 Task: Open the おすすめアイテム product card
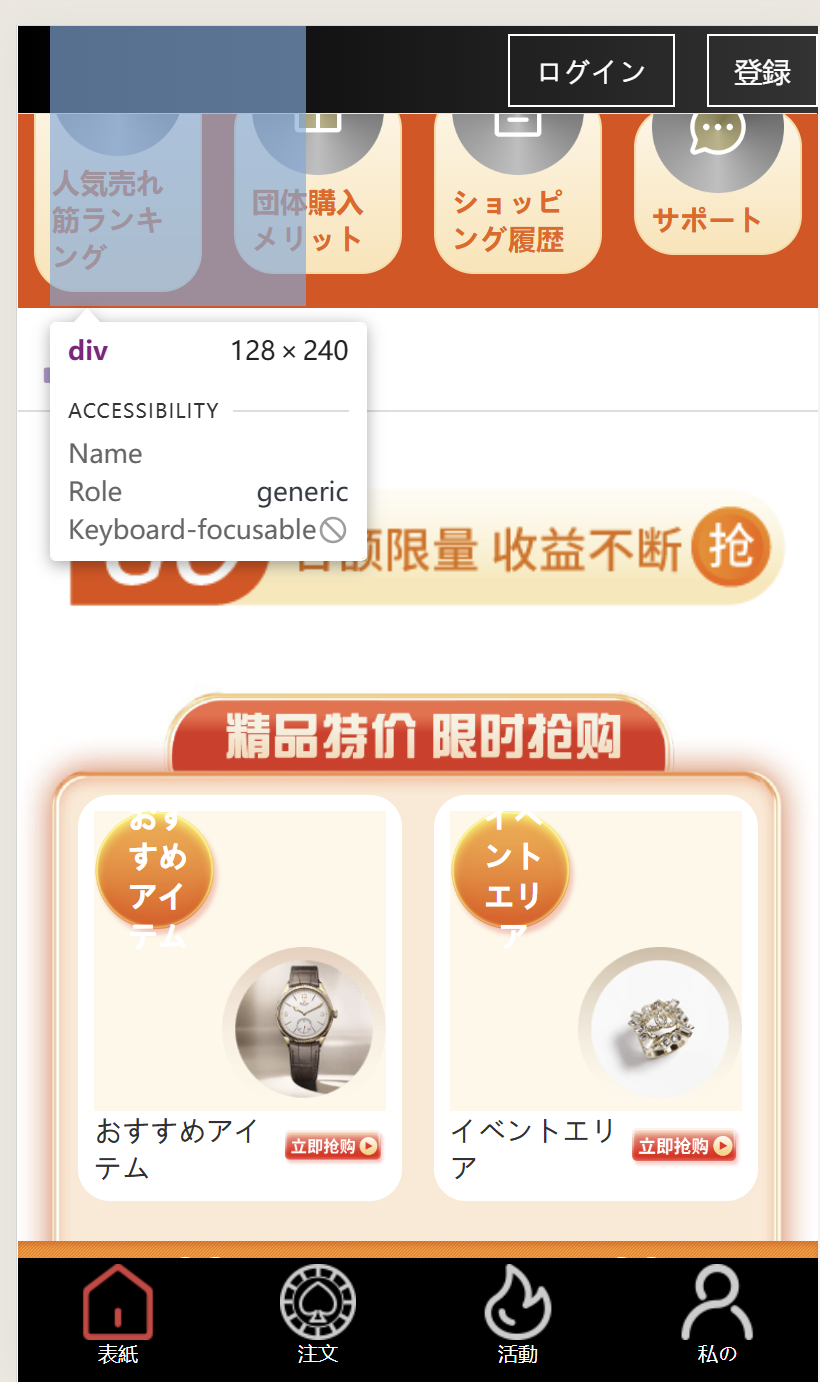pyautogui.click(x=238, y=997)
